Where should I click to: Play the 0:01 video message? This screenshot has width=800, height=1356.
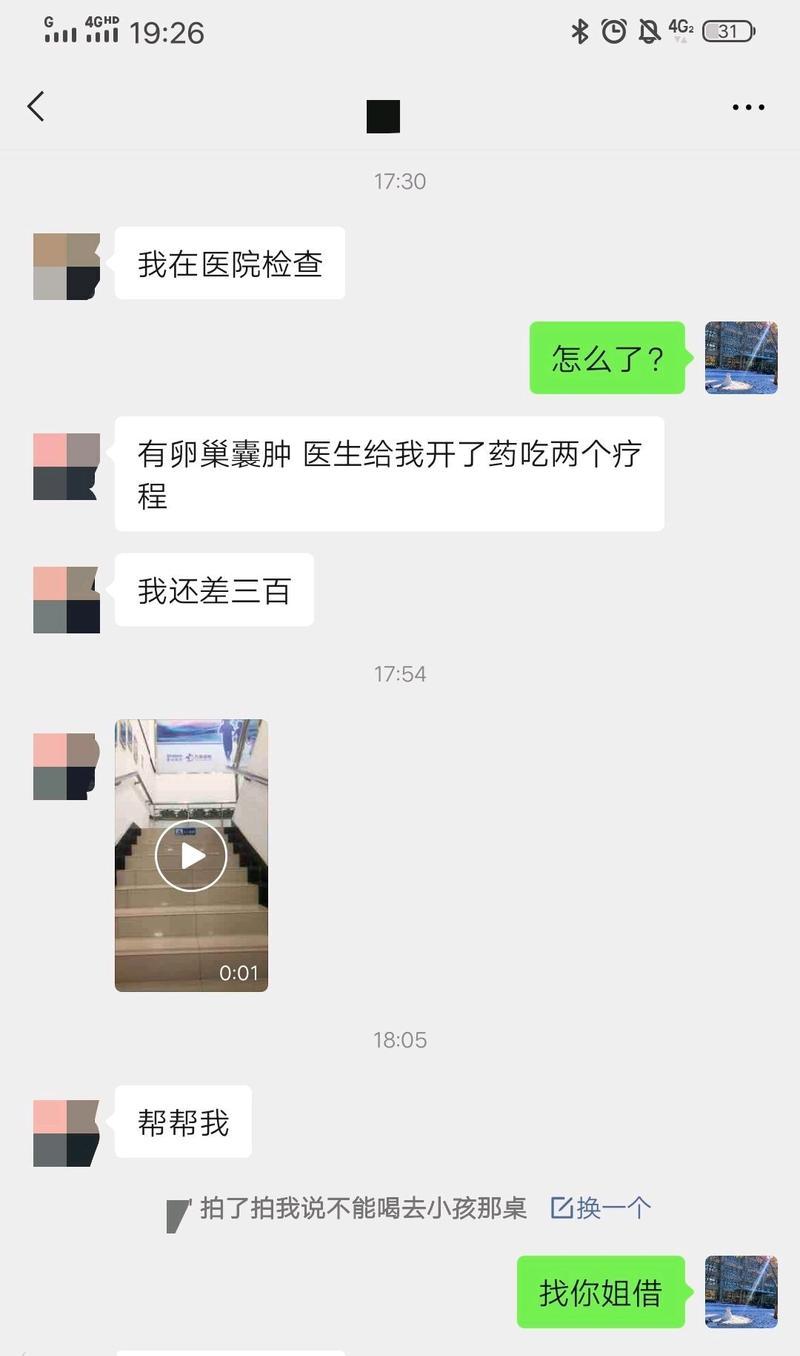(191, 855)
